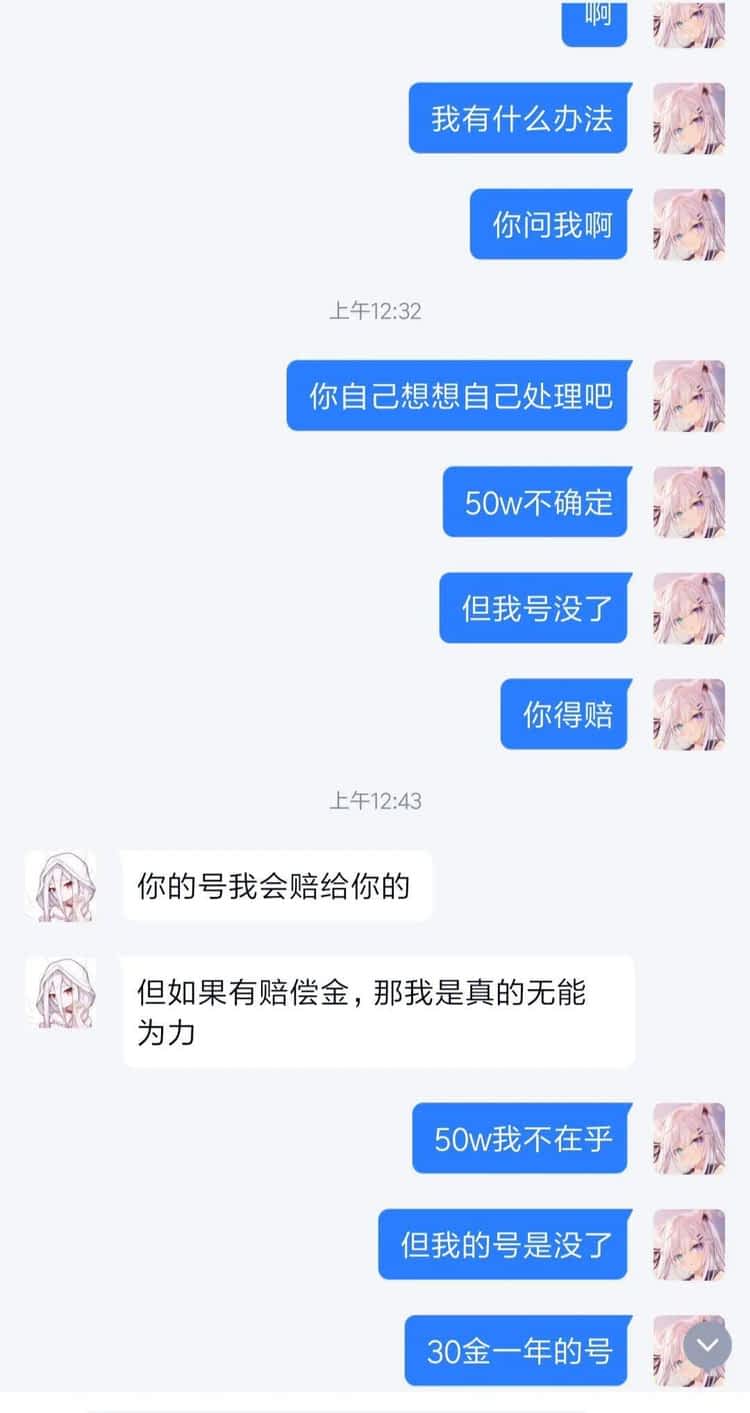The image size is (750, 1413).
Task: Tap avatar beside '我有什么办法' message
Action: 689,118
